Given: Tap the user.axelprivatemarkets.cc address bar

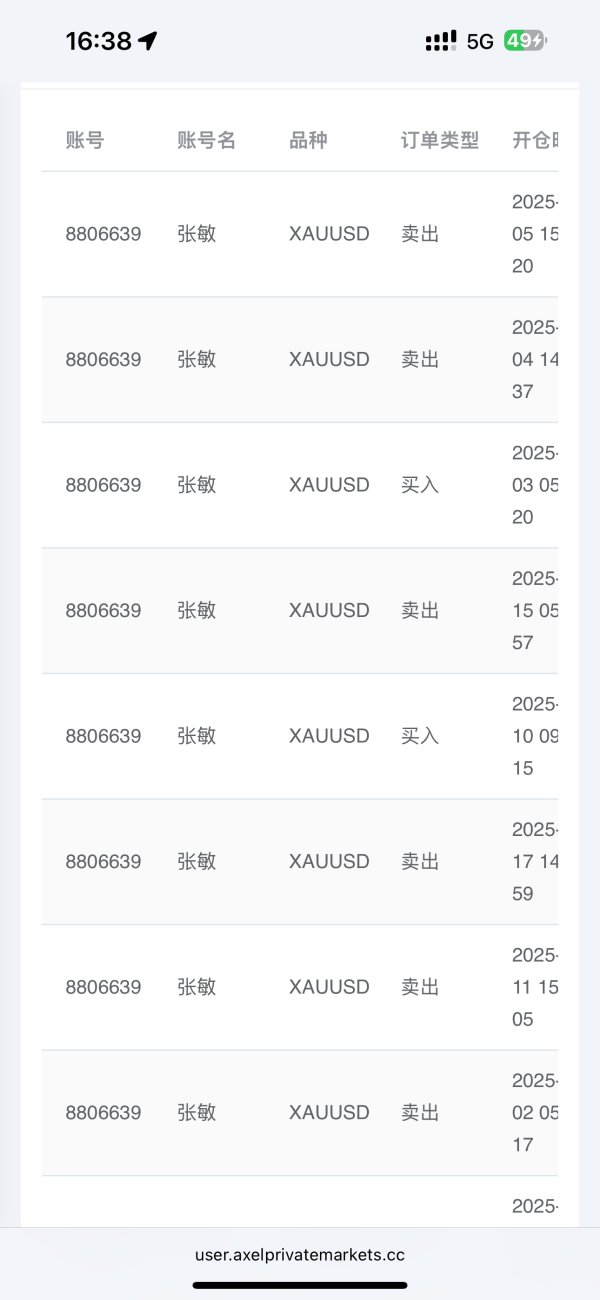Looking at the screenshot, I should 300,1254.
